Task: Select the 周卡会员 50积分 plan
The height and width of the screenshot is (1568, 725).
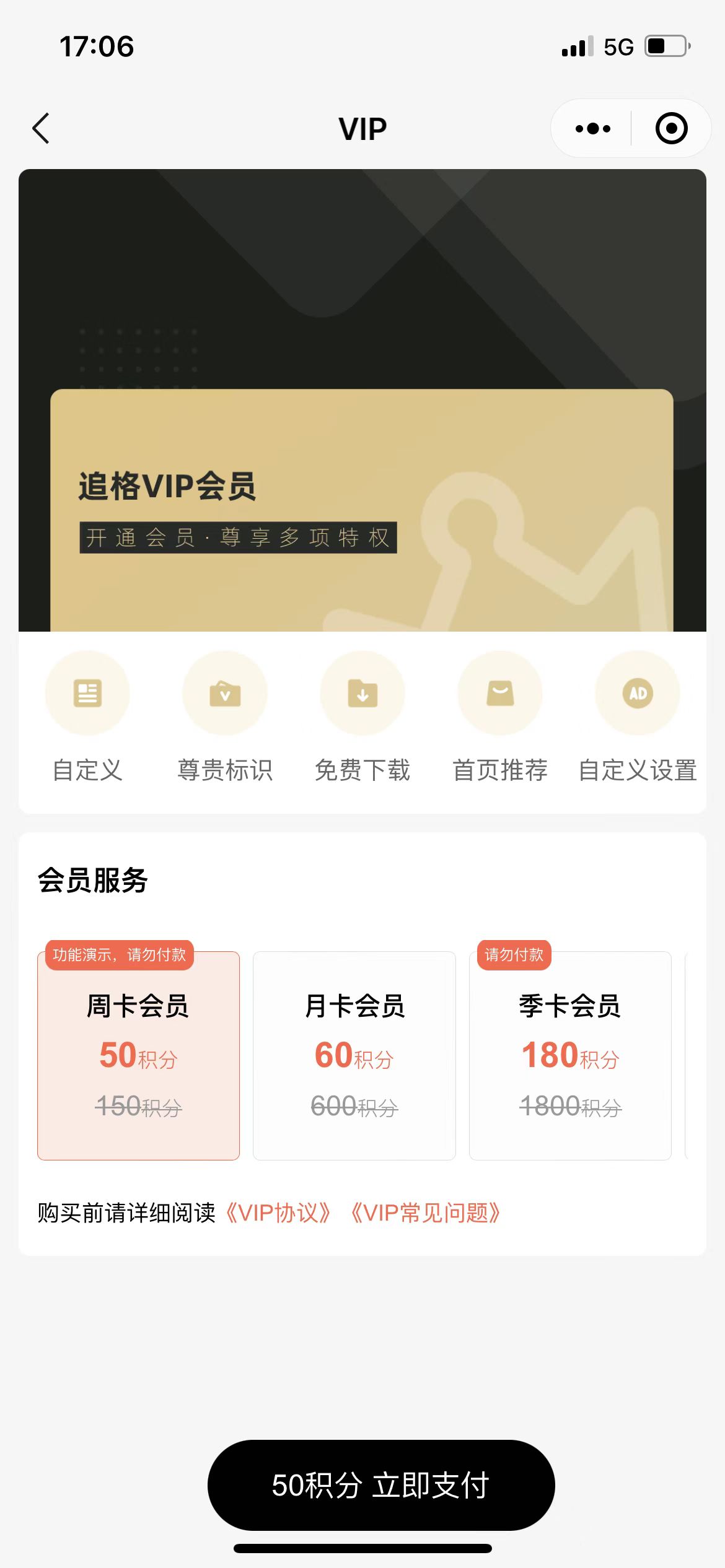Action: (x=138, y=1055)
